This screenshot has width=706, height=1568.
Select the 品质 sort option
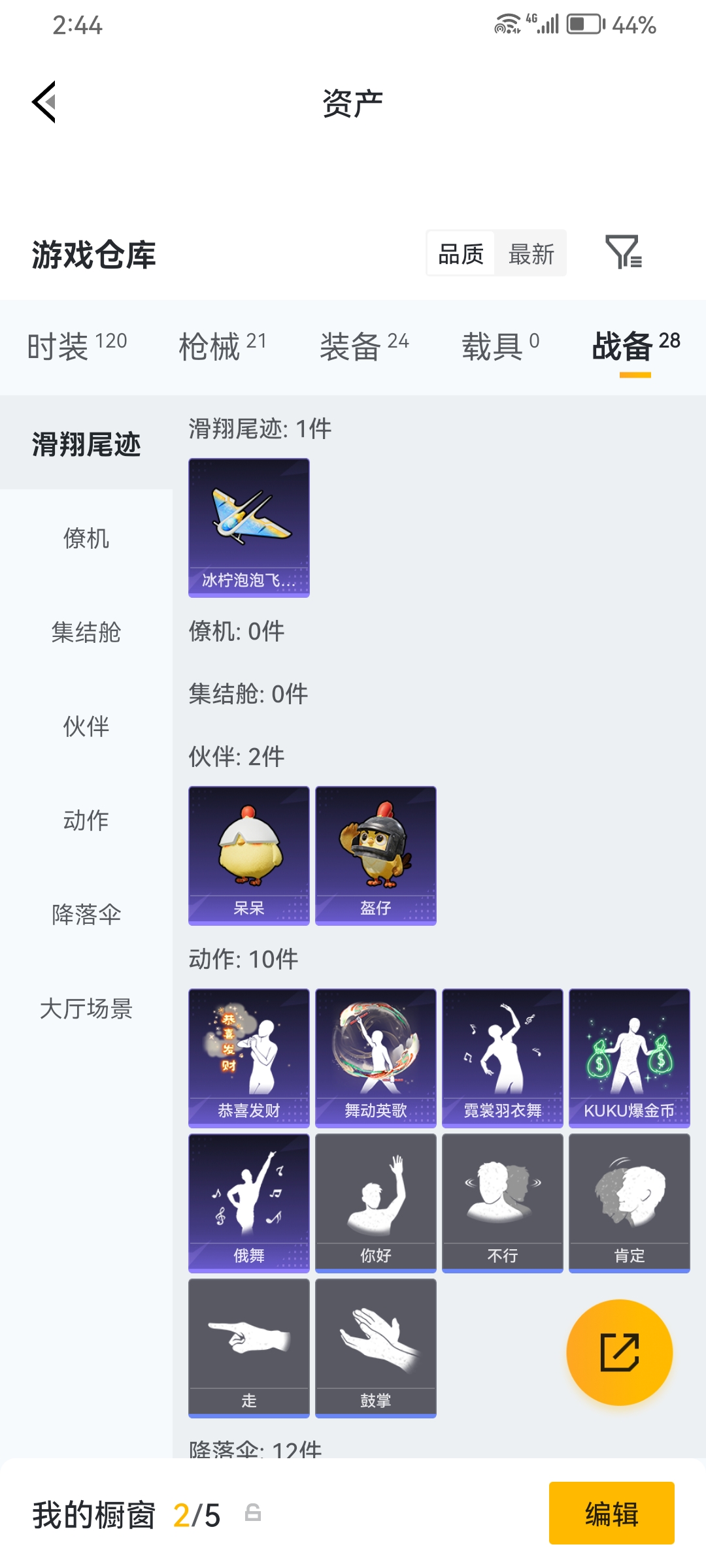pos(461,253)
